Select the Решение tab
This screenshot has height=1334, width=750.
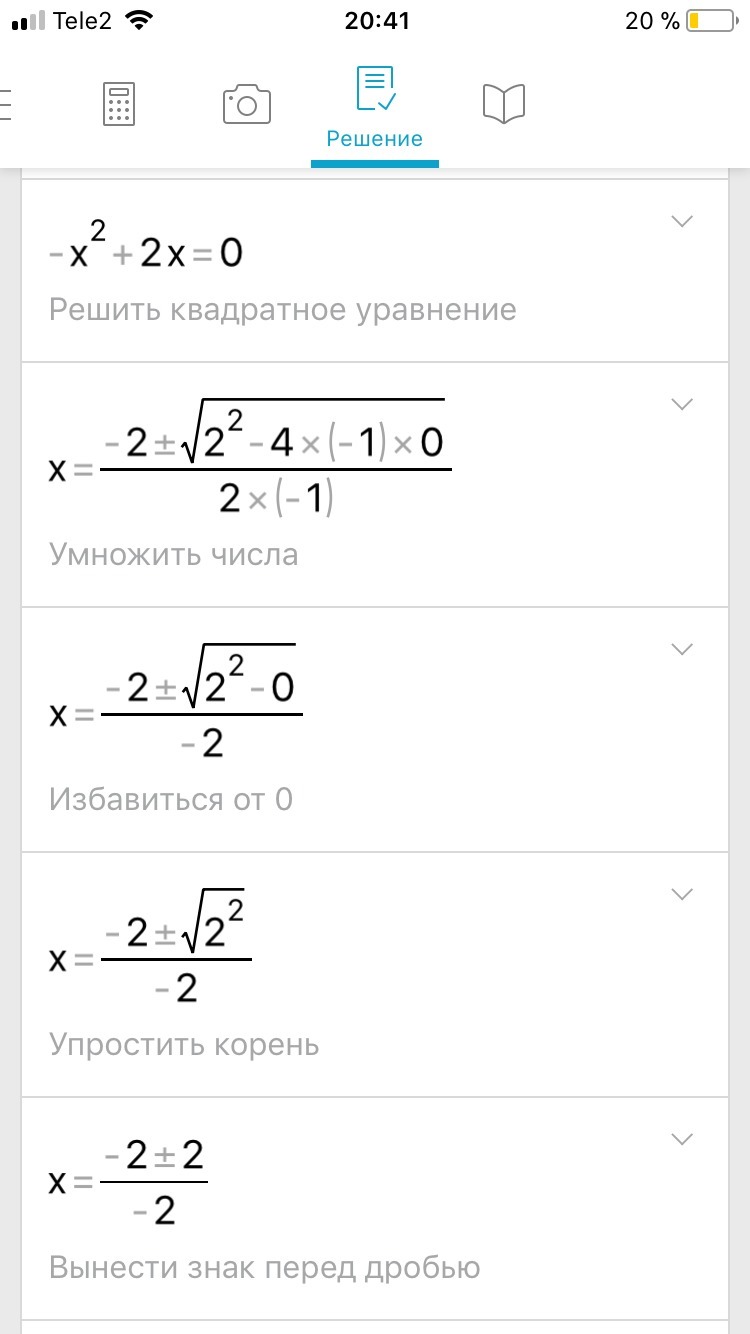coord(375,108)
